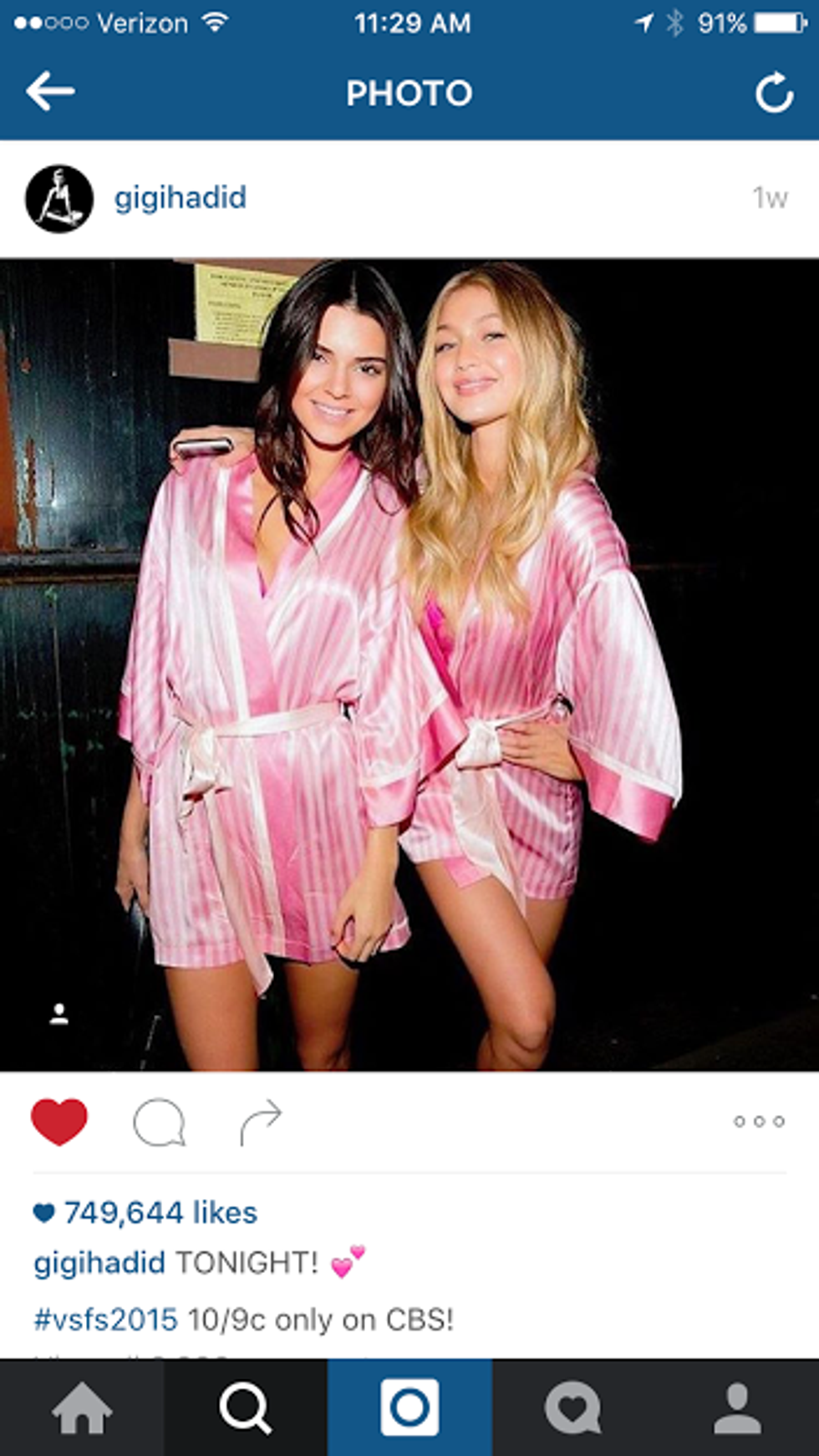
Task: View the 749,644 likes list
Action: tap(160, 1212)
